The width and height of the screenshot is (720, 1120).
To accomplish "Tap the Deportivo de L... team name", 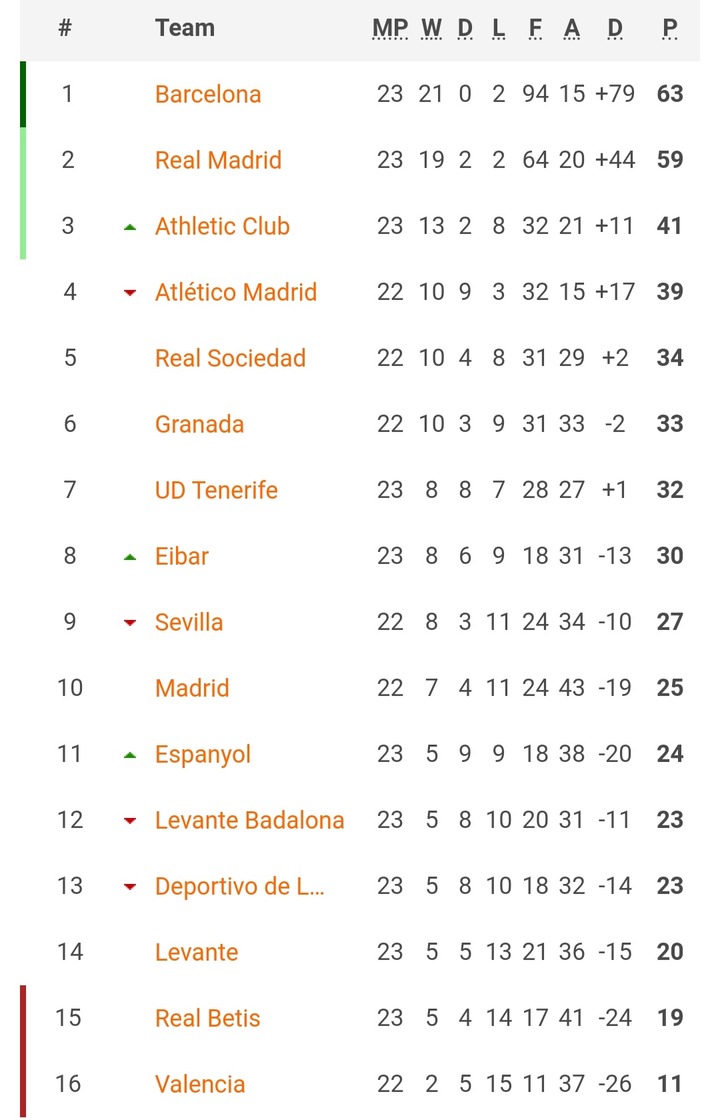I will tap(239, 886).
